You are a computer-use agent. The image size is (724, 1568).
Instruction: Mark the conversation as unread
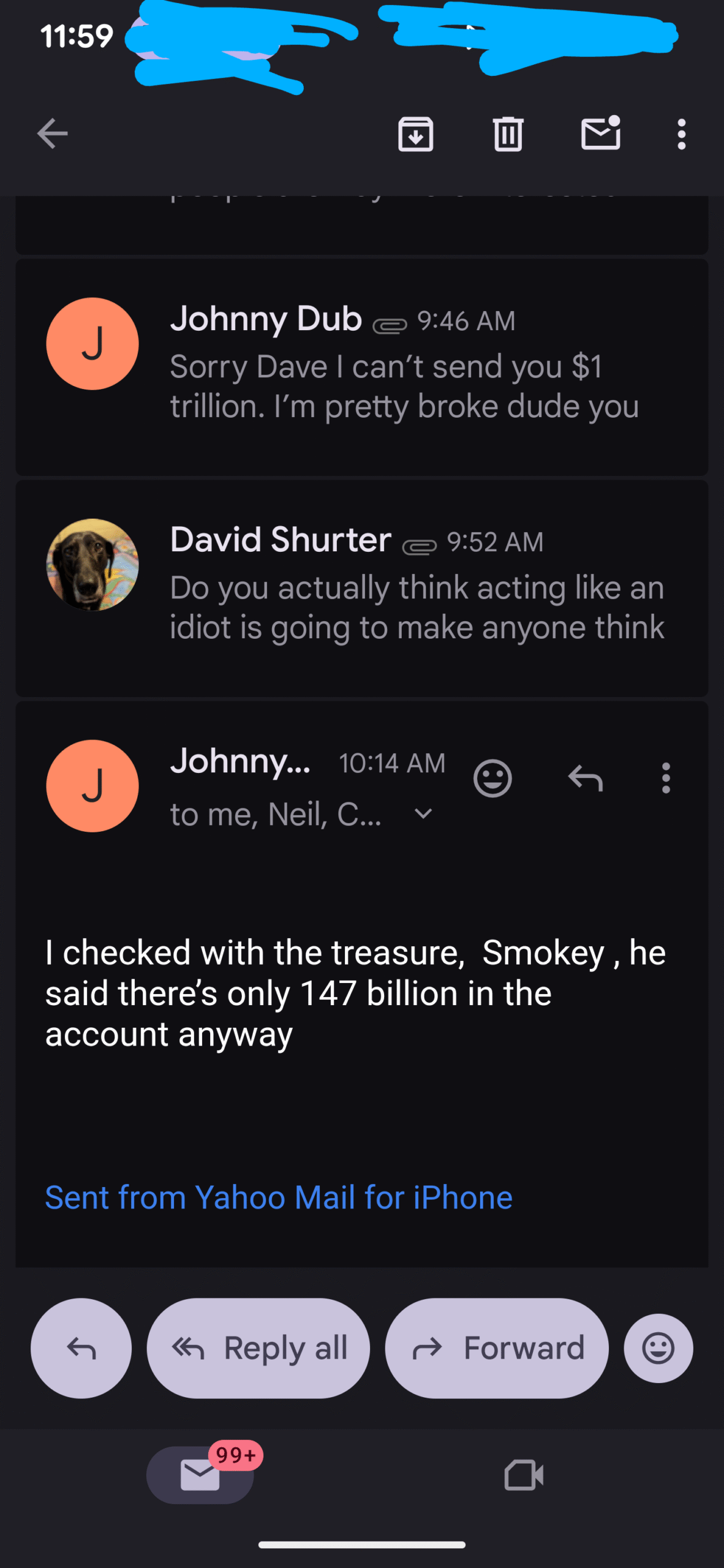600,134
